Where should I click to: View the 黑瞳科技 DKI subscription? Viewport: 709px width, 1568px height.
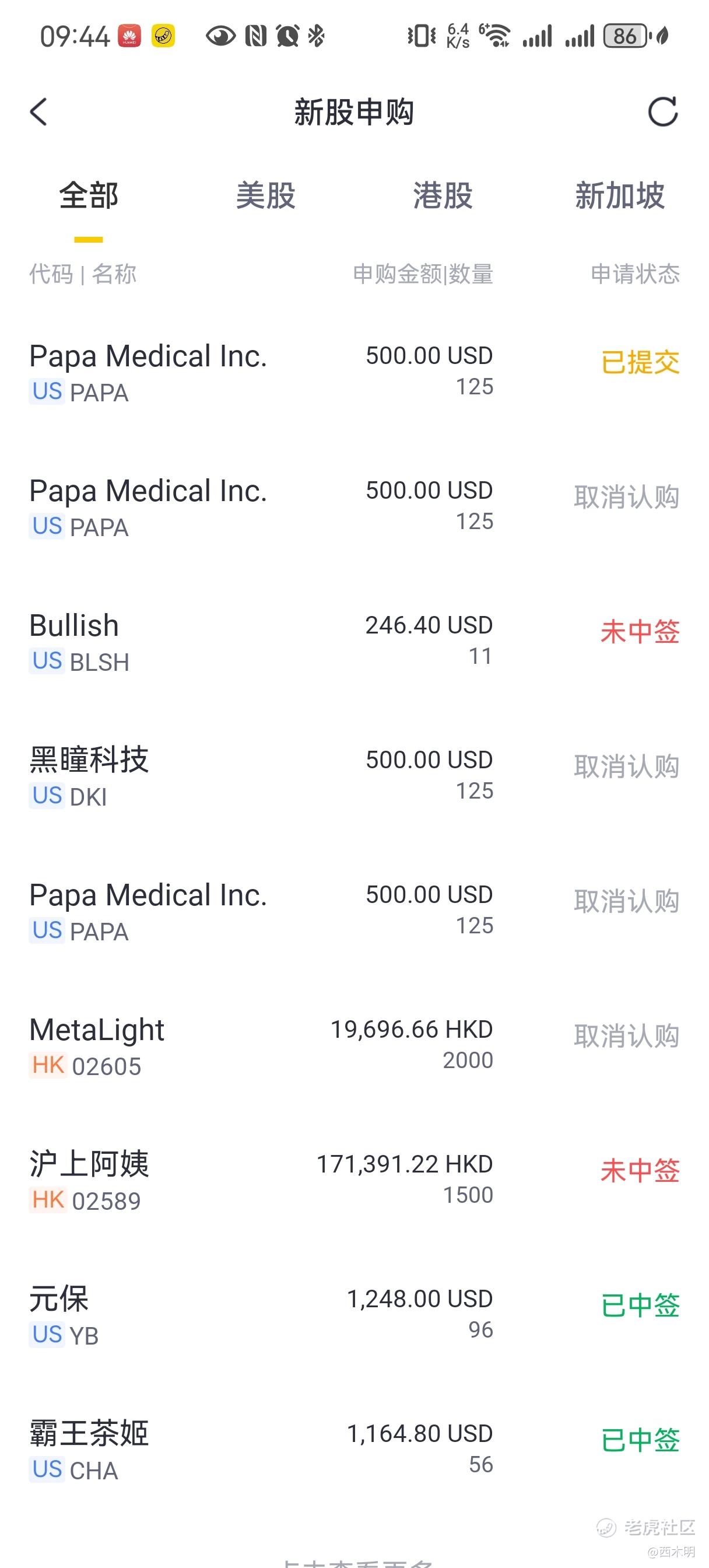tap(353, 776)
